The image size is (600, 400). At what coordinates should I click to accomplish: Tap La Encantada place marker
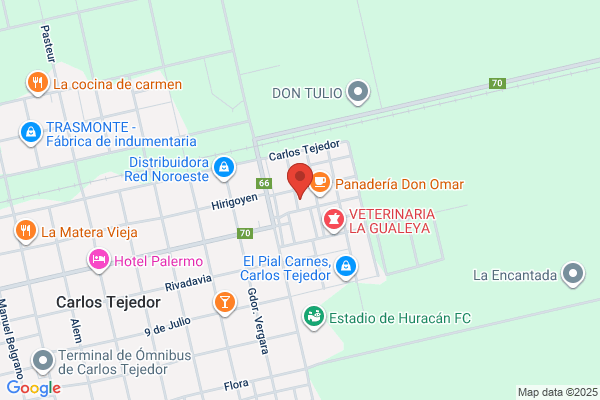point(573,273)
